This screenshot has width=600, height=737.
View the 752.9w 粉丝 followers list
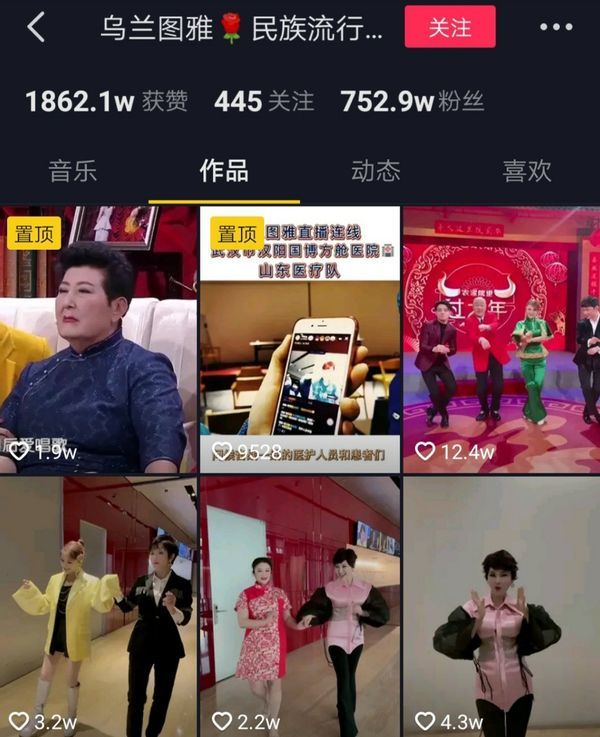412,101
